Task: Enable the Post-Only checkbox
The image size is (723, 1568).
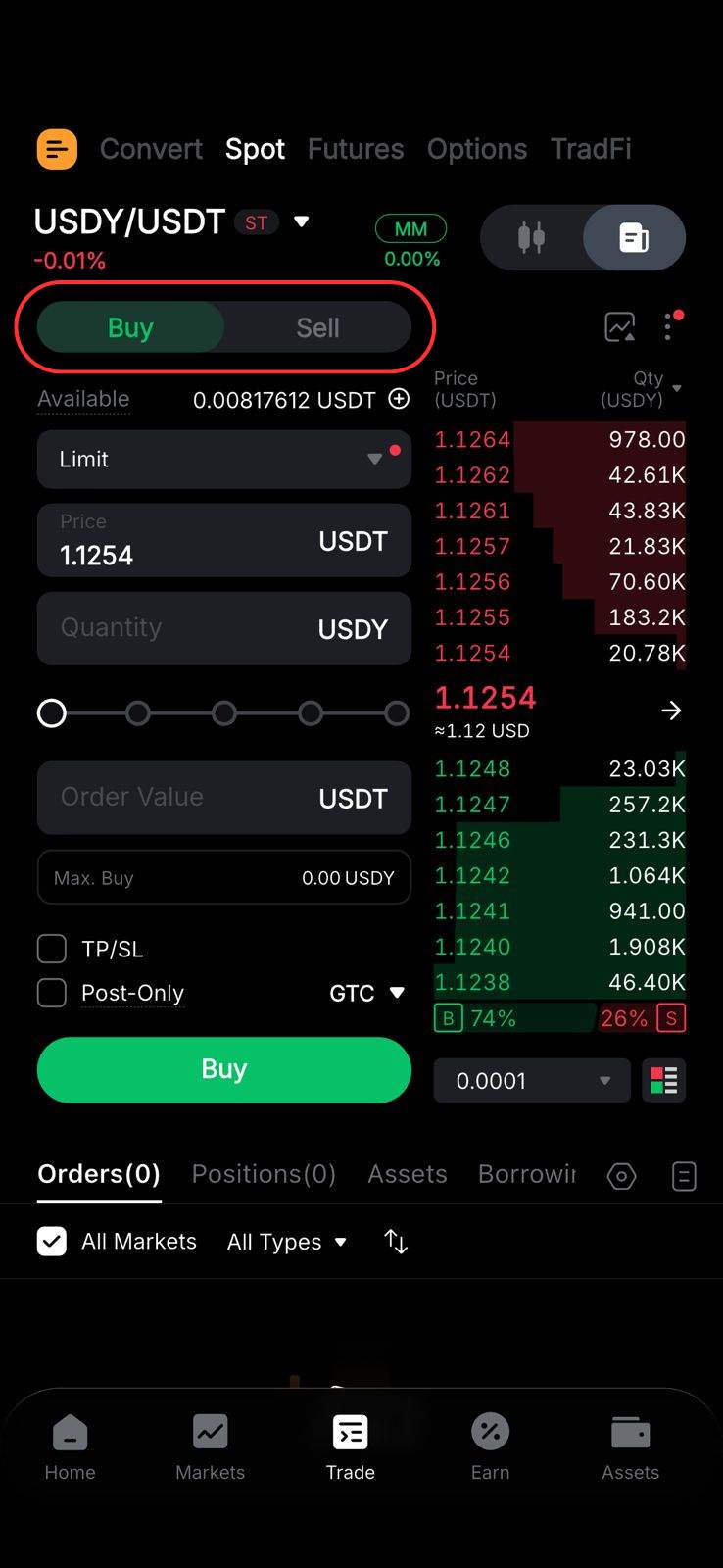Action: coord(51,993)
